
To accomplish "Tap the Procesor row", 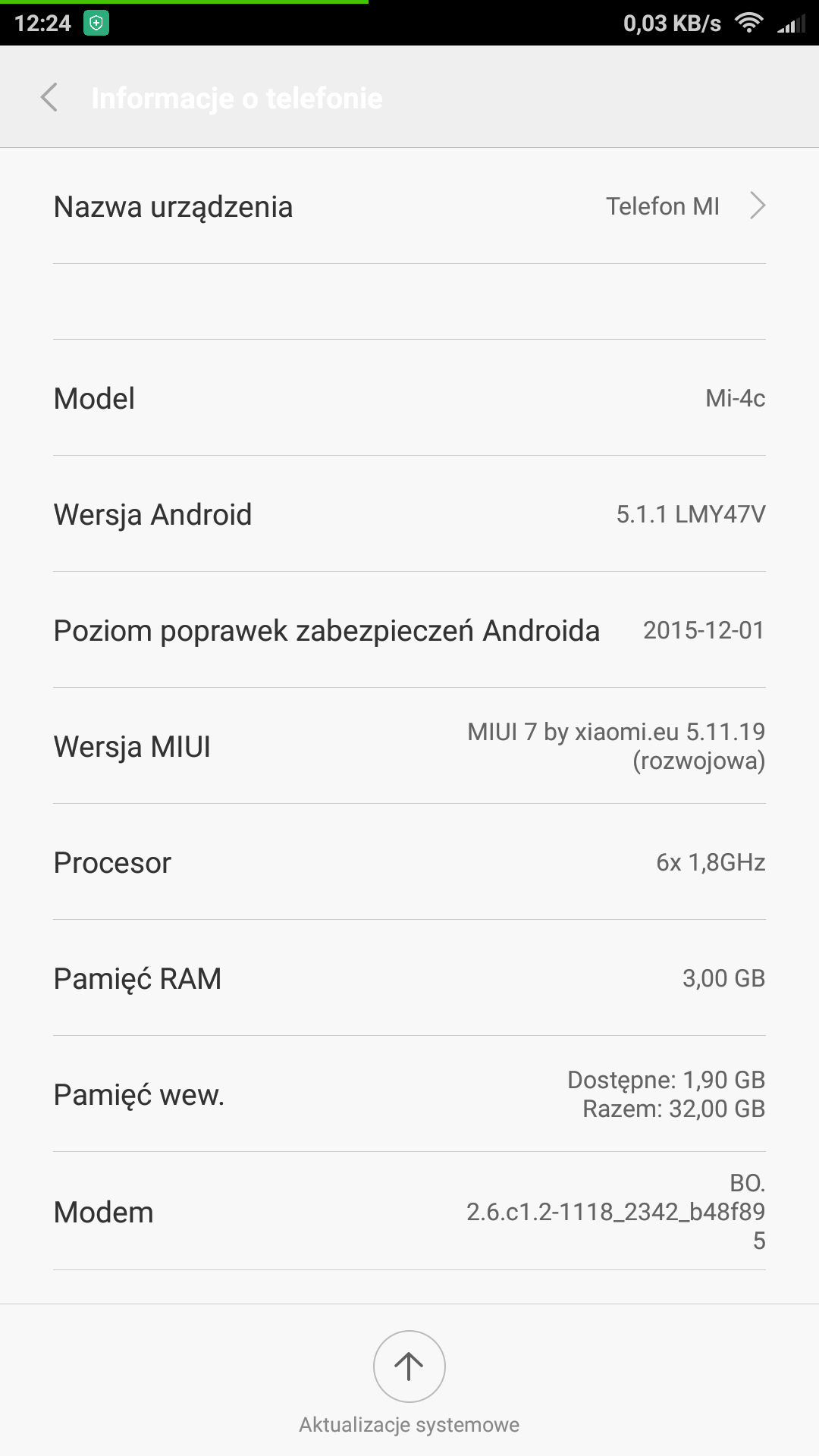I will tap(409, 862).
